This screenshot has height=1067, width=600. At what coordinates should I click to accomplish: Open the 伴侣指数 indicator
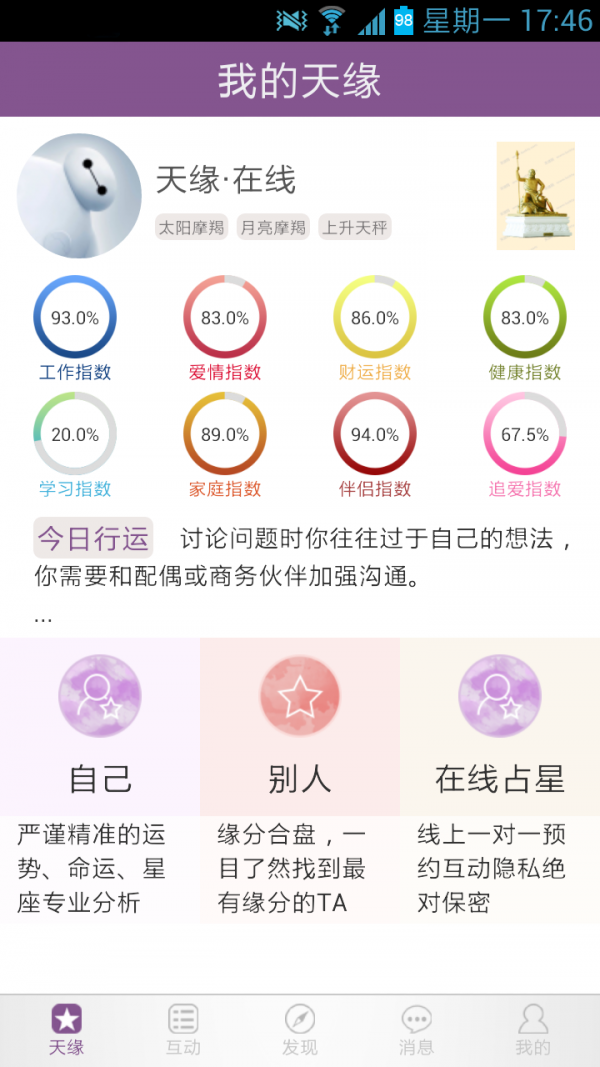pos(375,435)
